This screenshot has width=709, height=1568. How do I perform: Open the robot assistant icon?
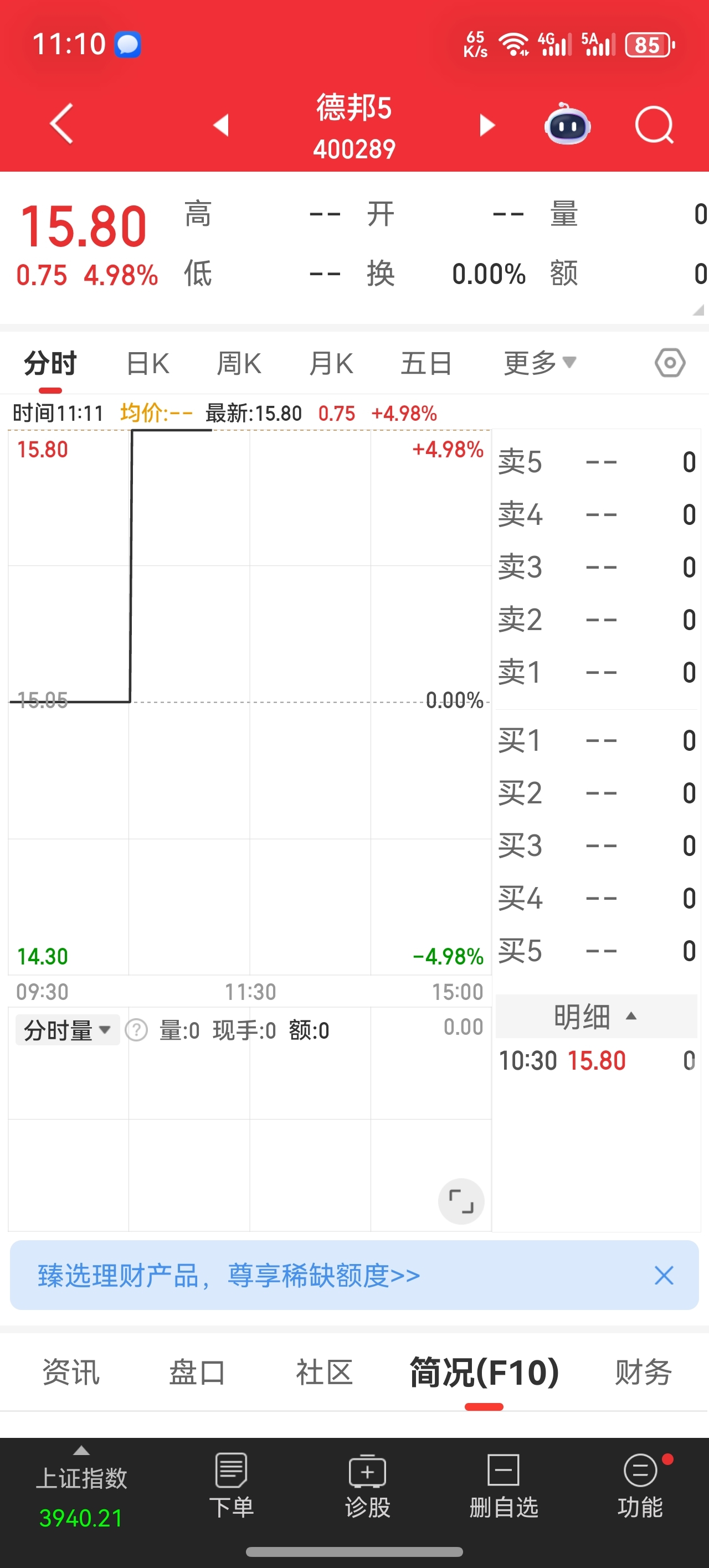pyautogui.click(x=567, y=123)
